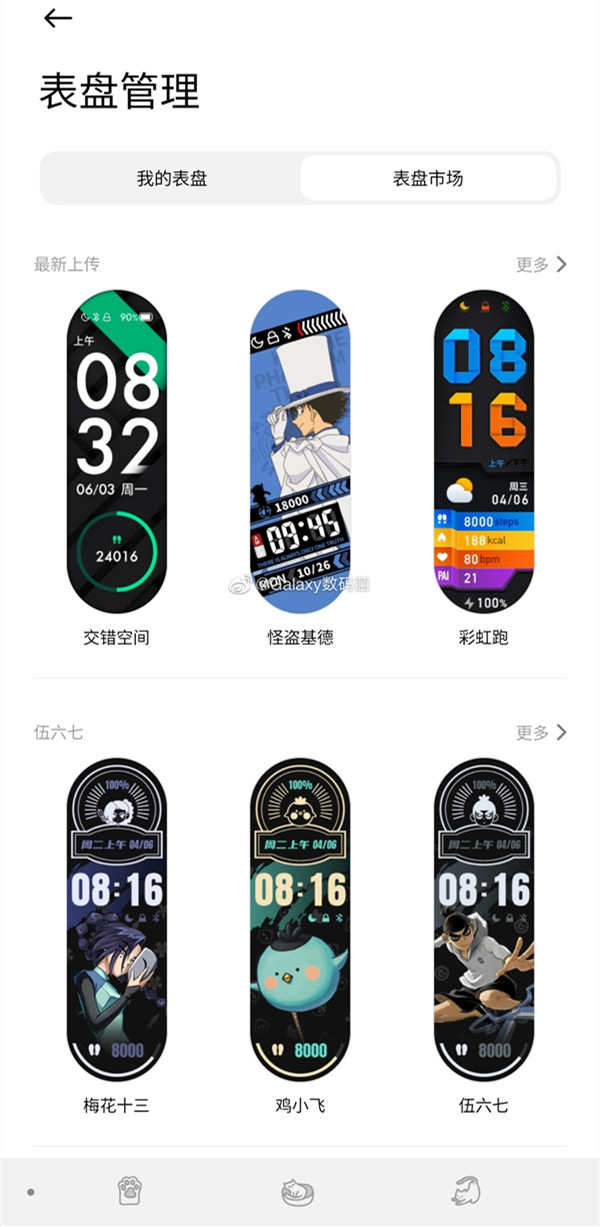Go back using the top arrow
The width and height of the screenshot is (600, 1227).
tap(58, 18)
